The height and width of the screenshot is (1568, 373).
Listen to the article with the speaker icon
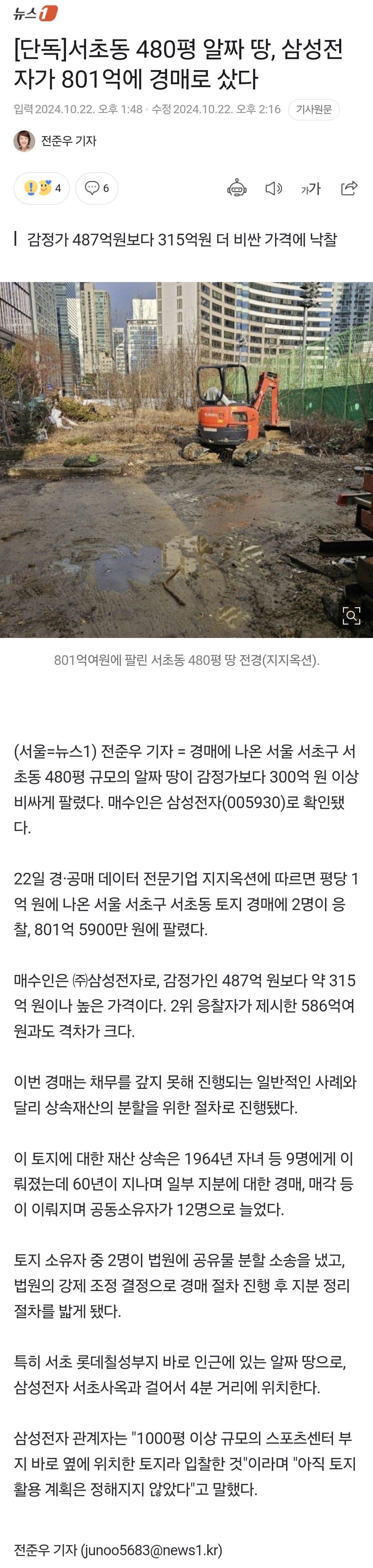[x=273, y=189]
